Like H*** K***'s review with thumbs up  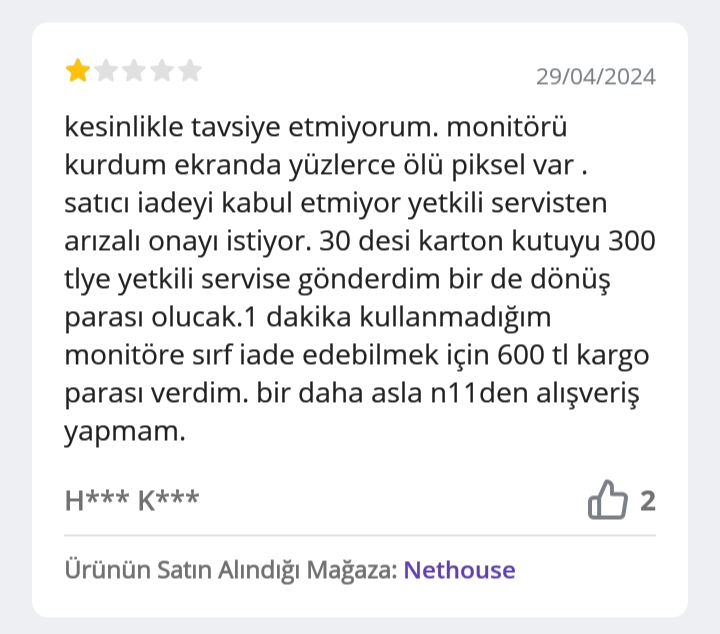click(607, 500)
